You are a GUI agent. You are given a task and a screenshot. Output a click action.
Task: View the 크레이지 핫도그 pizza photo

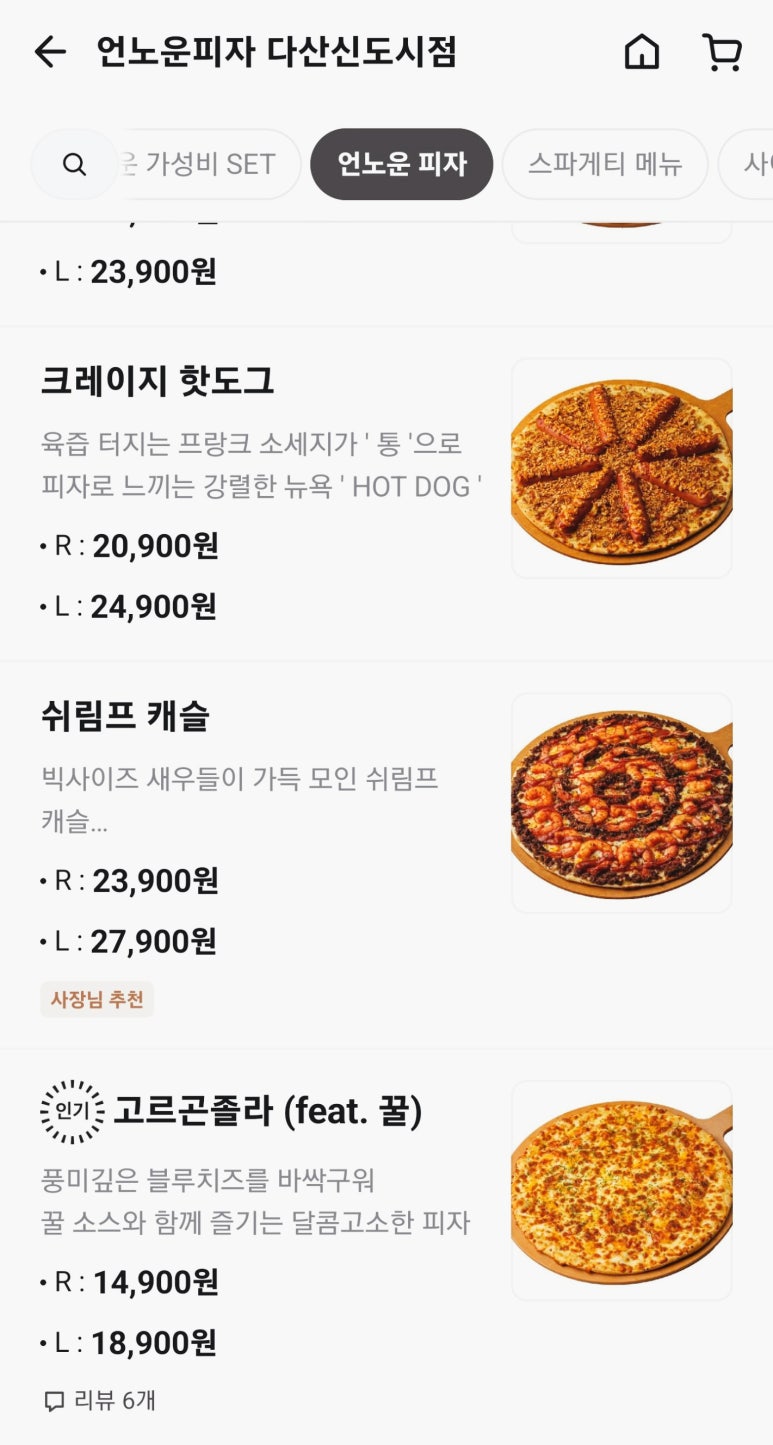[x=621, y=468]
